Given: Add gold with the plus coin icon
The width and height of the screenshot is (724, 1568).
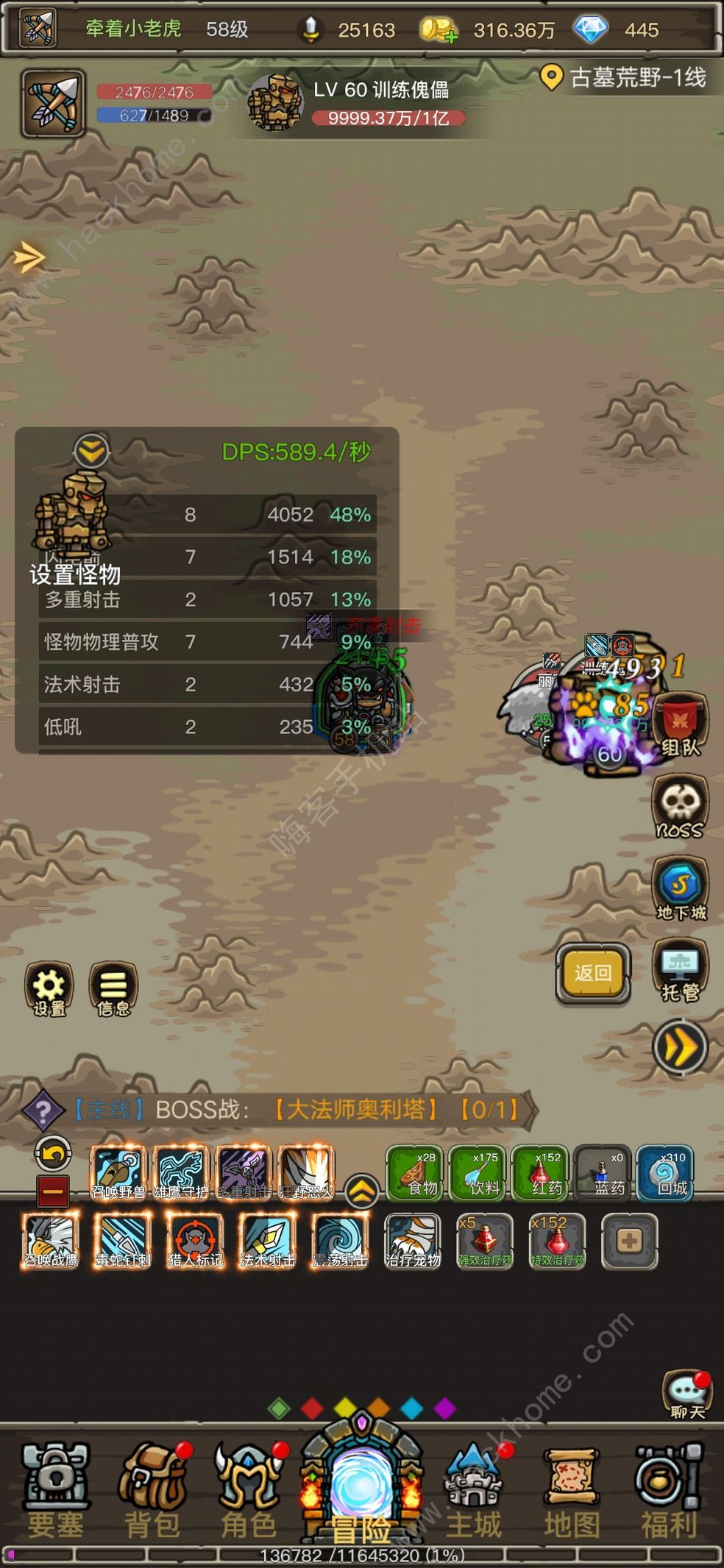Looking at the screenshot, I should 439,30.
